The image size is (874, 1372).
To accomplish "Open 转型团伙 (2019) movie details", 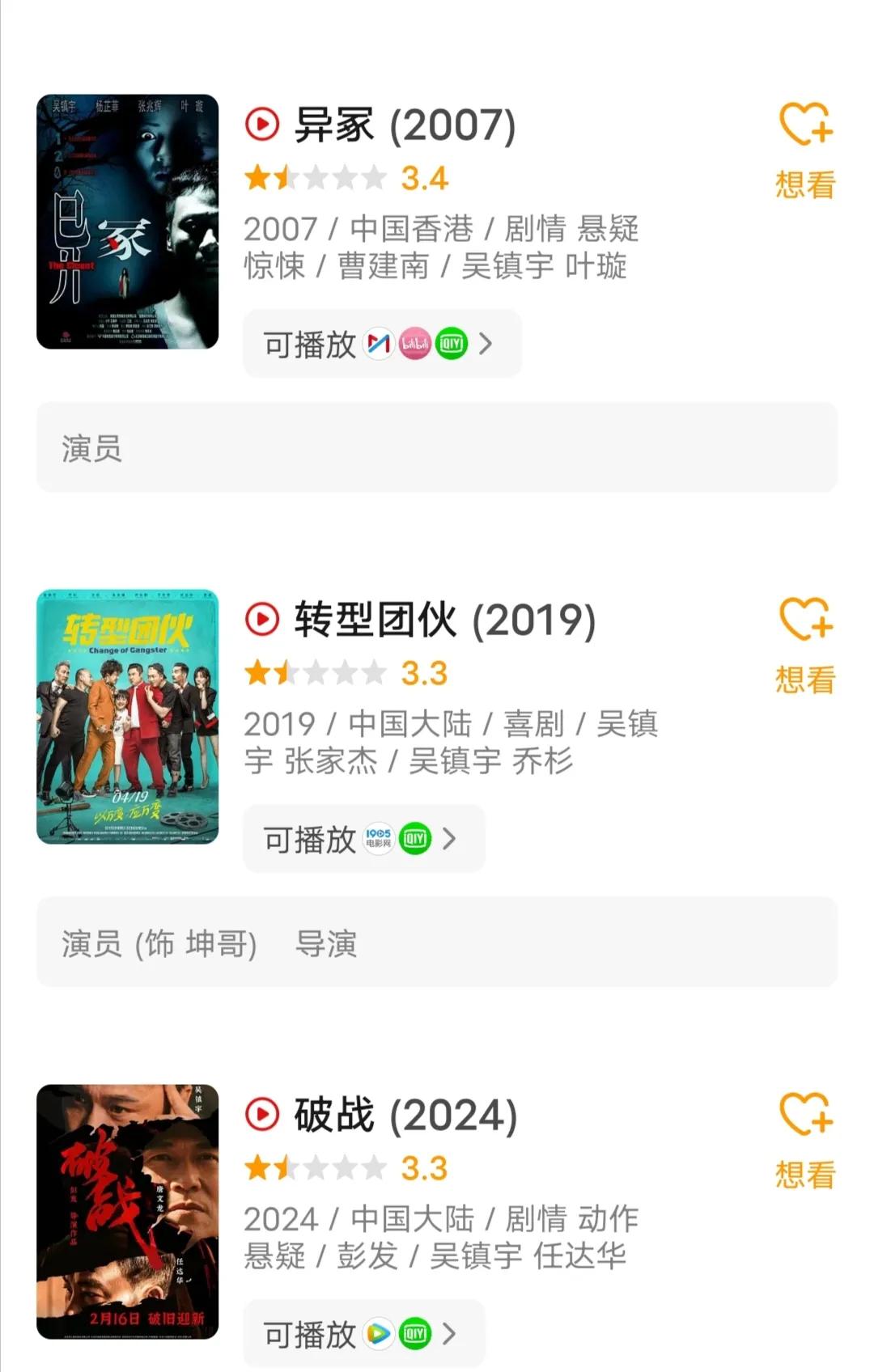I will tap(444, 620).
